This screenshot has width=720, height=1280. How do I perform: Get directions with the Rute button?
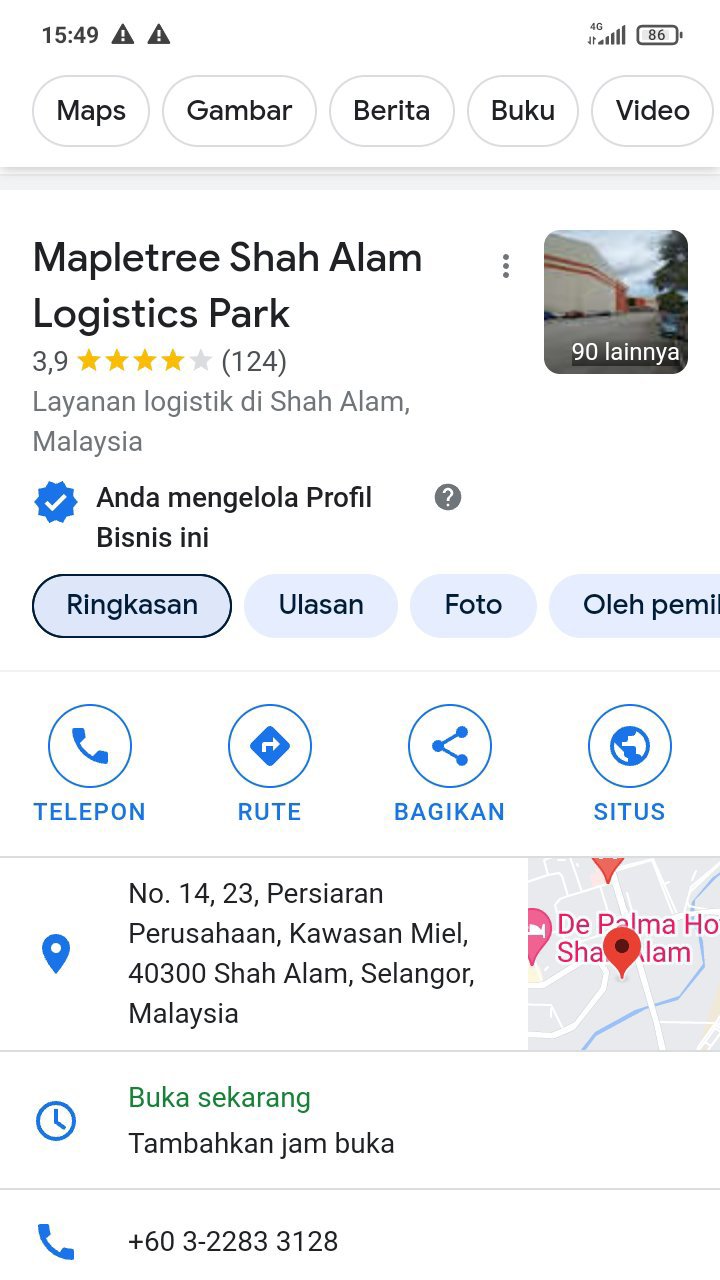point(270,764)
